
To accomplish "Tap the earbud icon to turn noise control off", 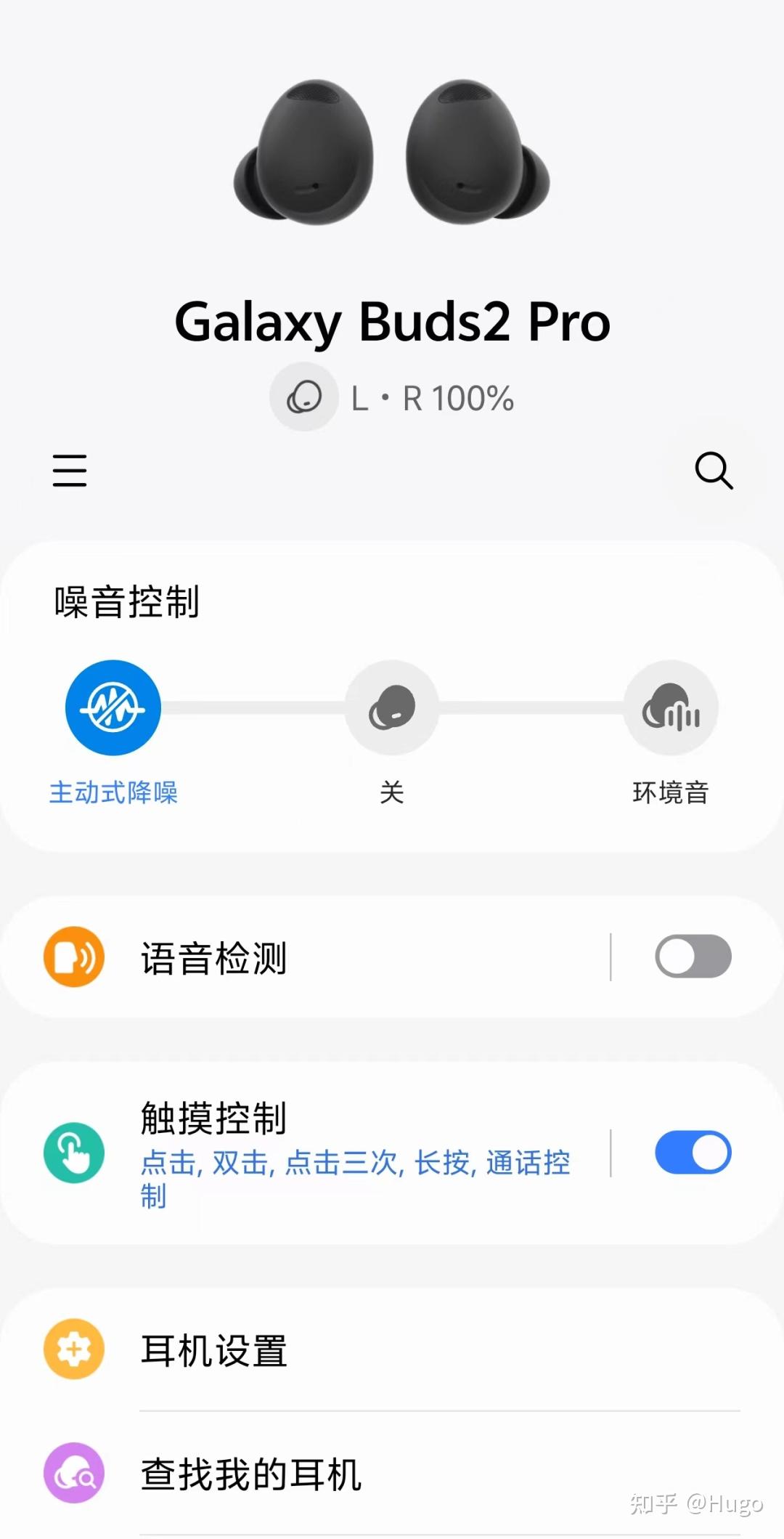I will tap(391, 707).
